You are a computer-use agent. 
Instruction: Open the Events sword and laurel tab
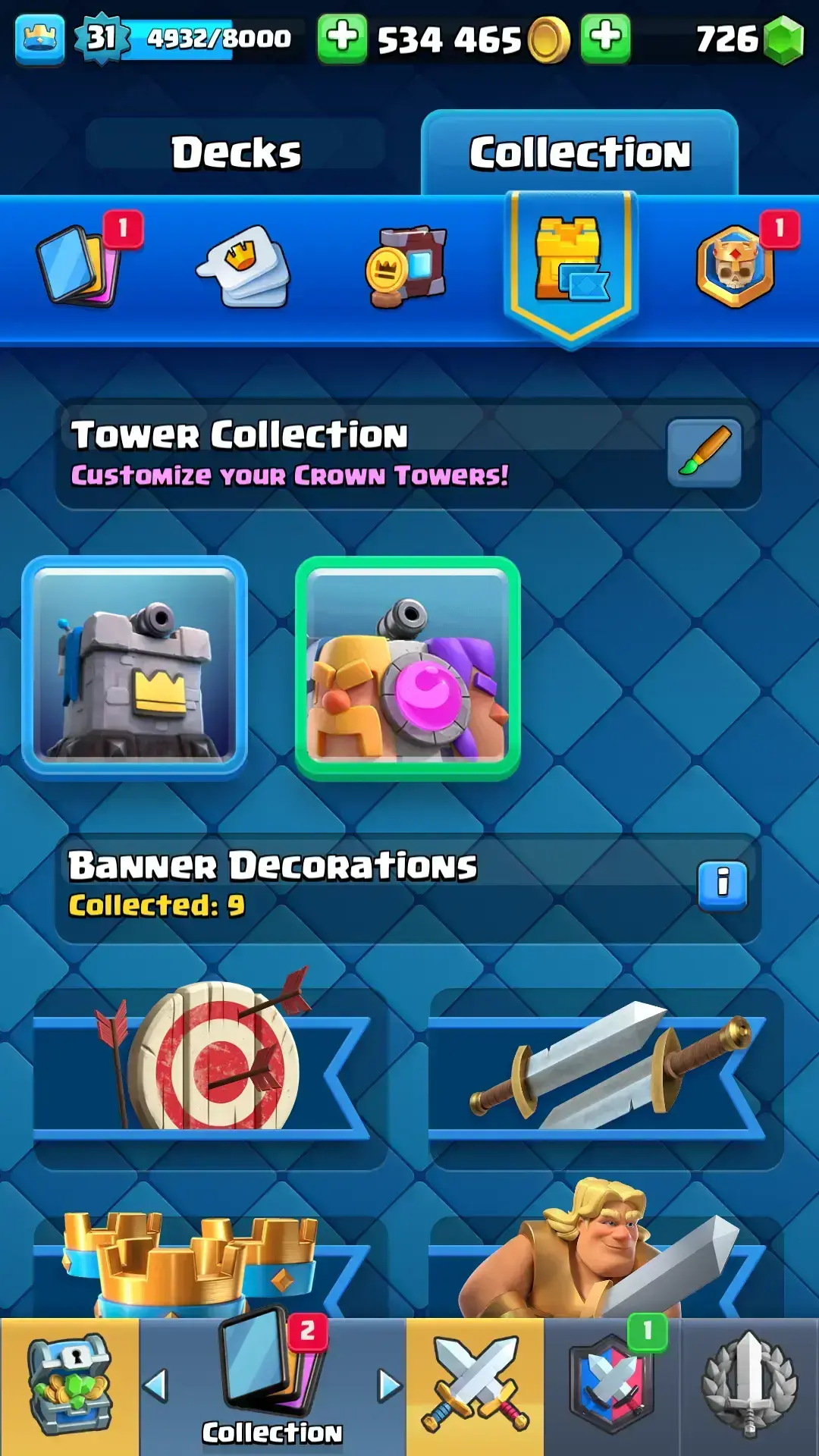click(749, 1386)
